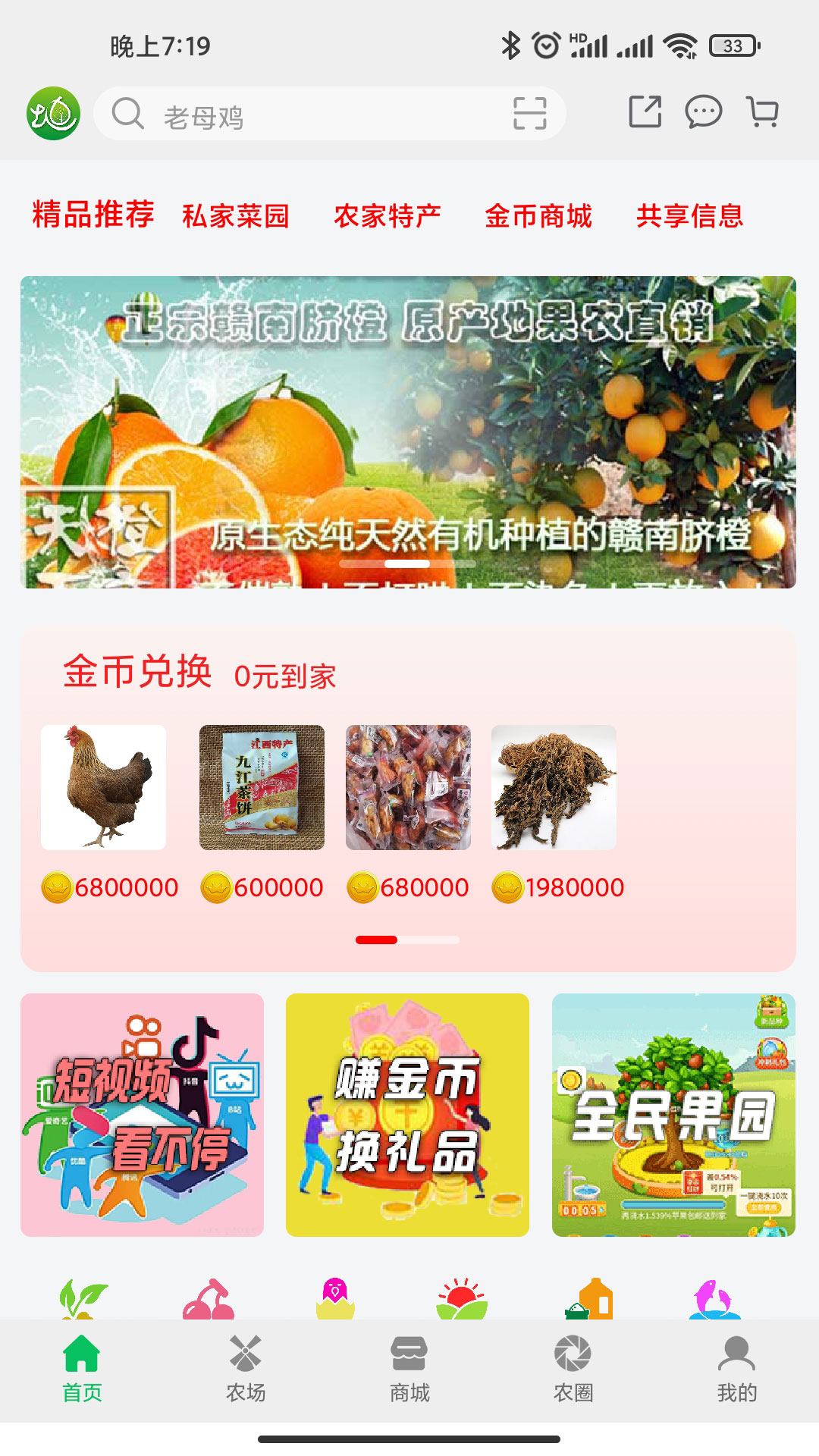
Task: Open the 我的 profile tab
Action: 737,1370
